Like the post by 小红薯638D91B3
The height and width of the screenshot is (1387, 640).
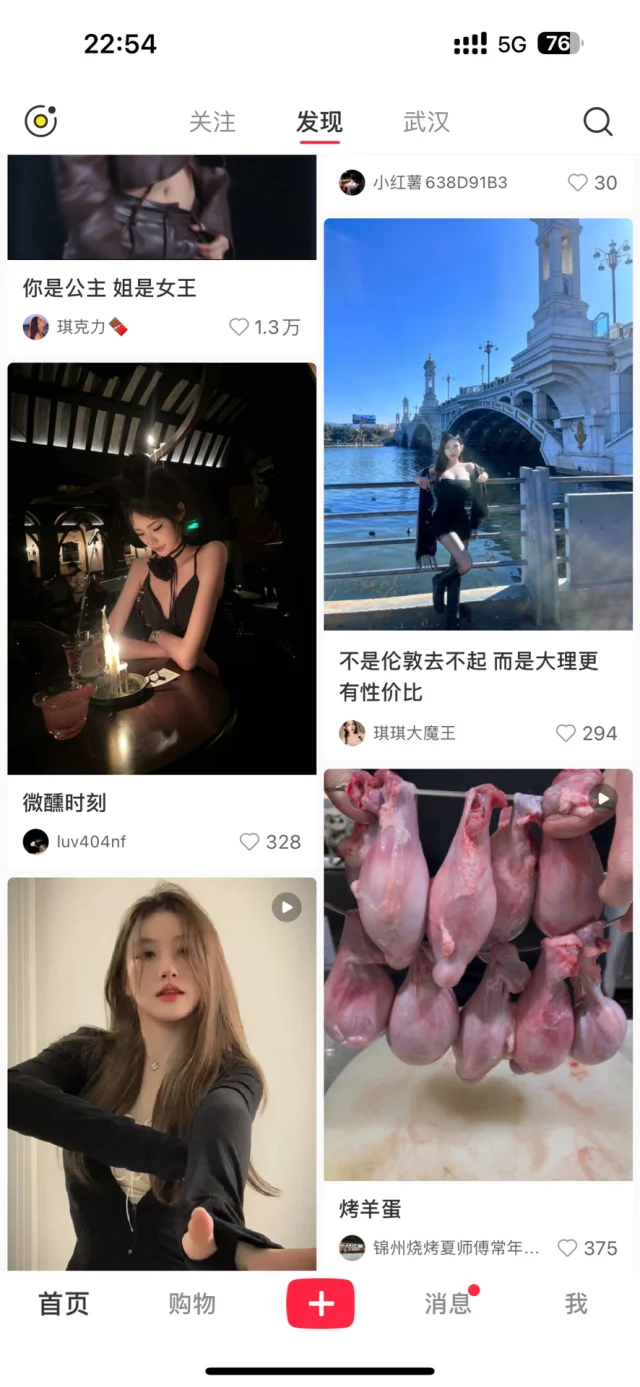coord(578,183)
